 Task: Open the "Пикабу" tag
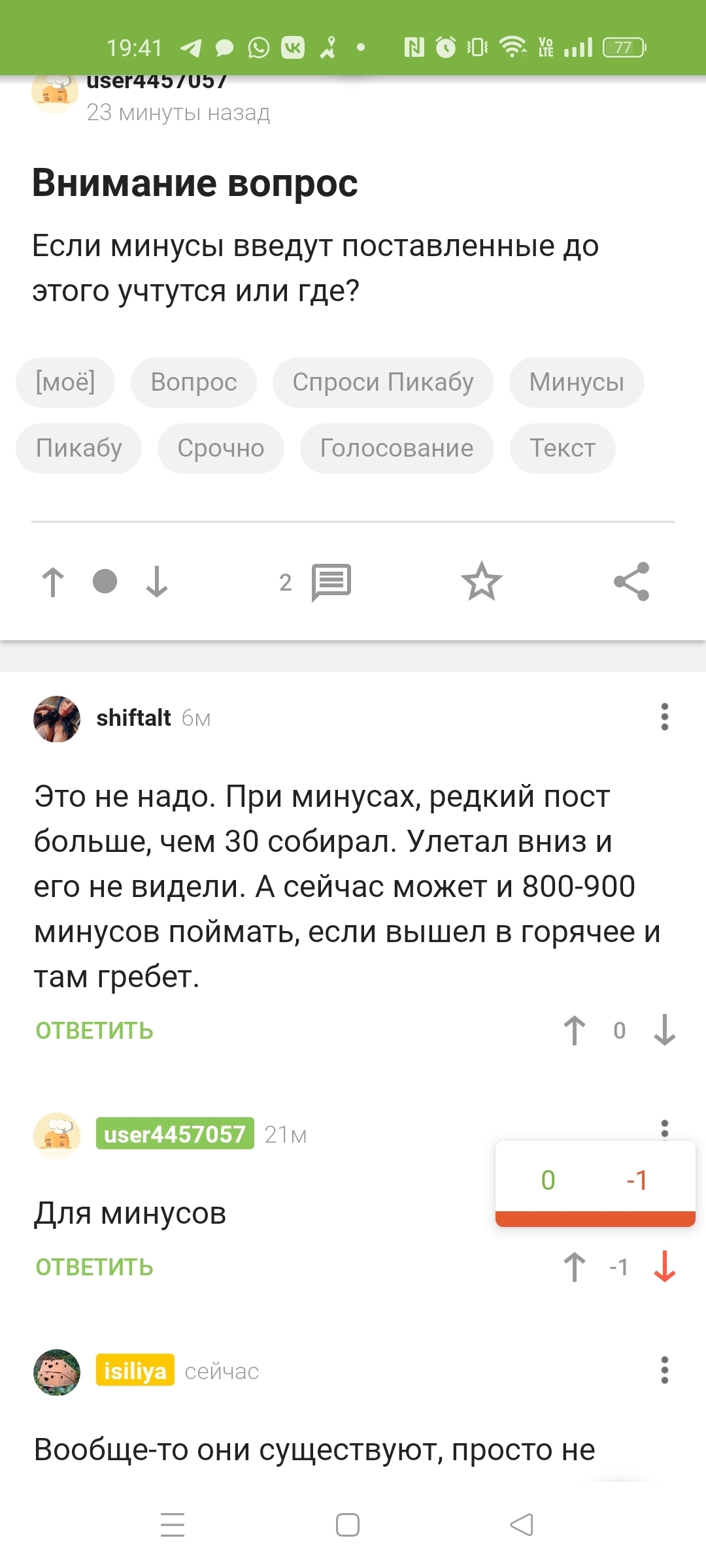pyautogui.click(x=79, y=448)
